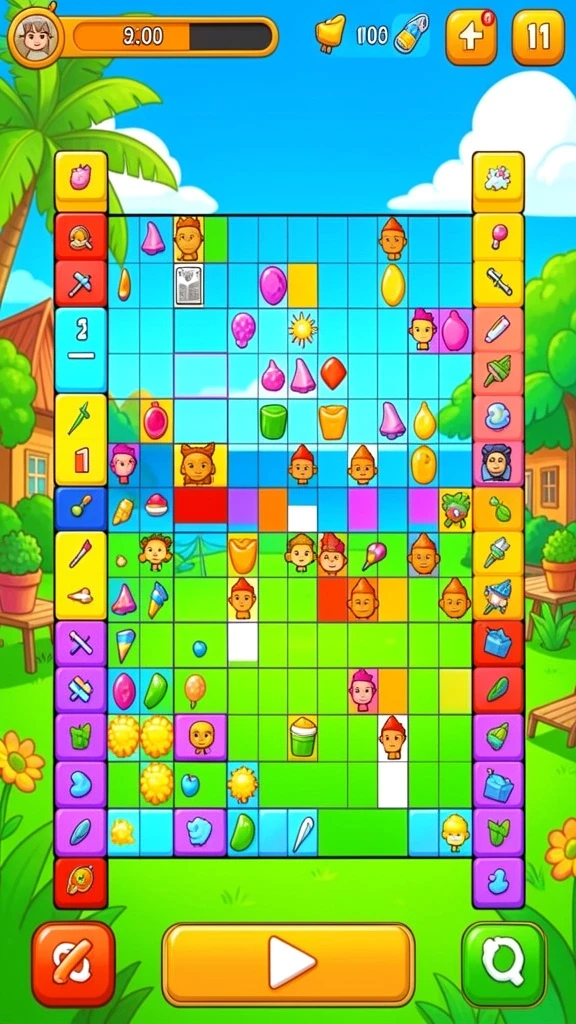Screen dimensions: 576x1024
Task: Tap the yellow sun piece in the grid
Action: [302, 330]
